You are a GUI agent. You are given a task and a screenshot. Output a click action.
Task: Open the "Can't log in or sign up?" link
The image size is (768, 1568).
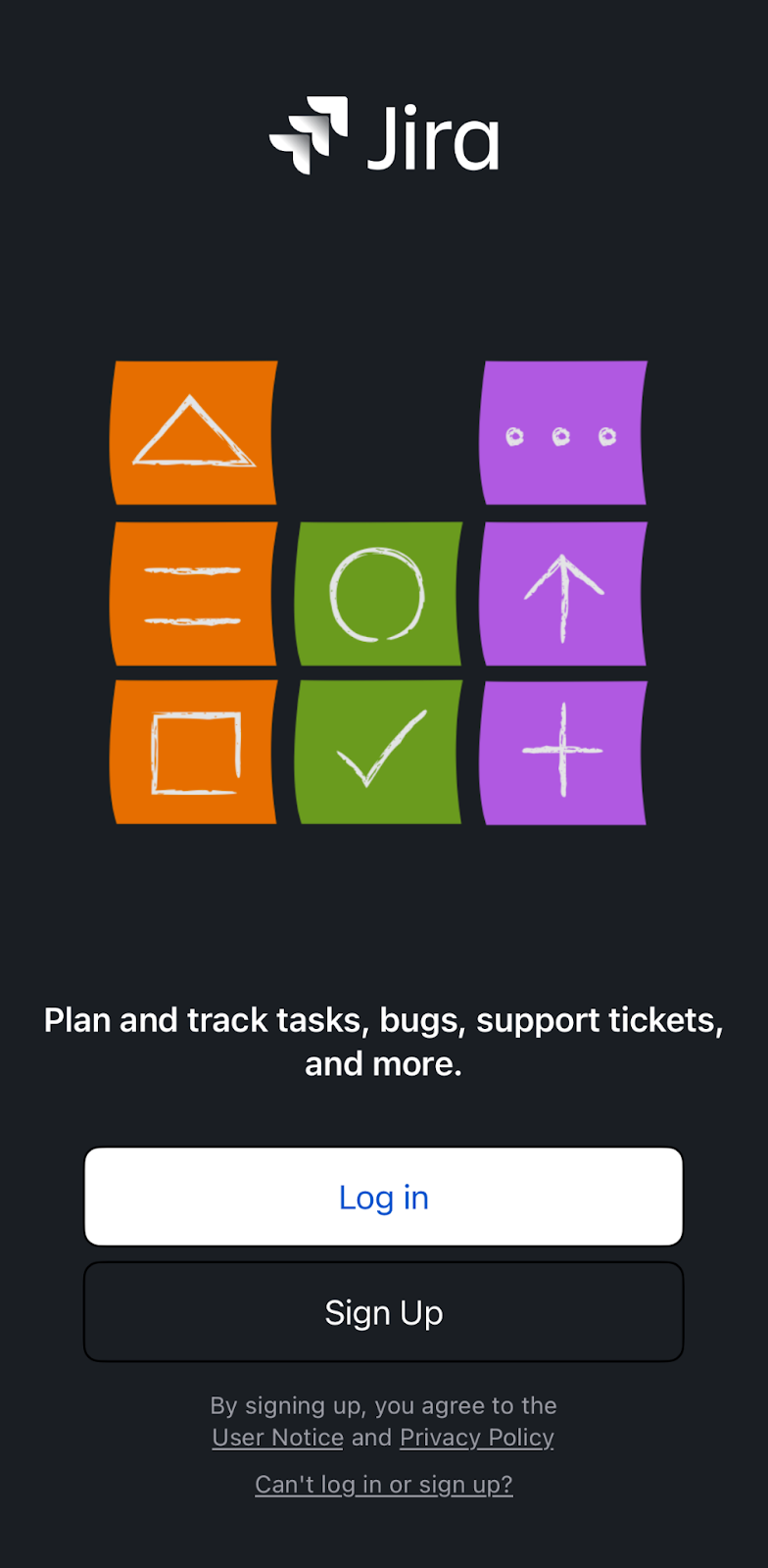coord(383,1485)
